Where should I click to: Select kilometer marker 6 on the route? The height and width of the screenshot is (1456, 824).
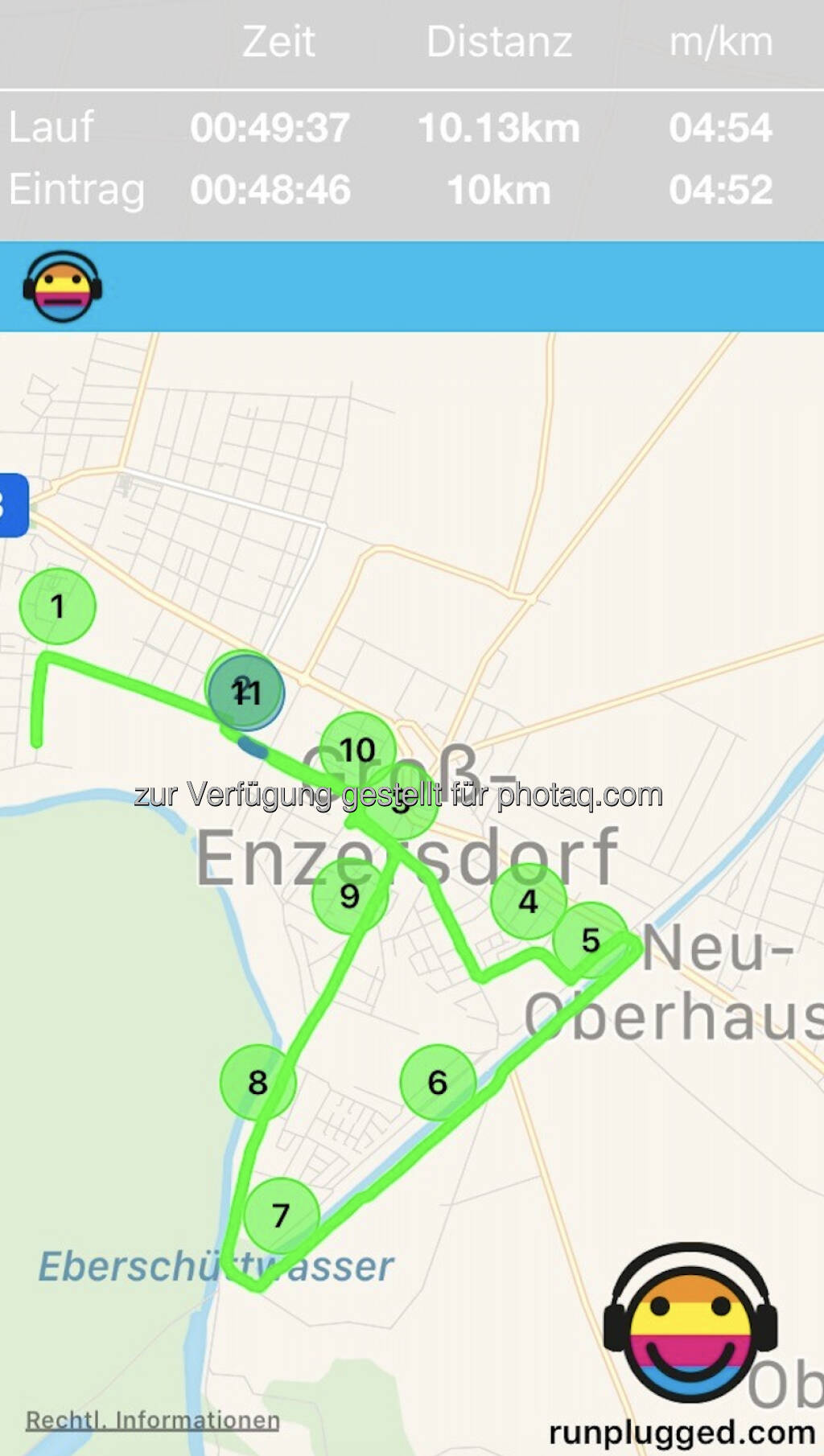(437, 1082)
